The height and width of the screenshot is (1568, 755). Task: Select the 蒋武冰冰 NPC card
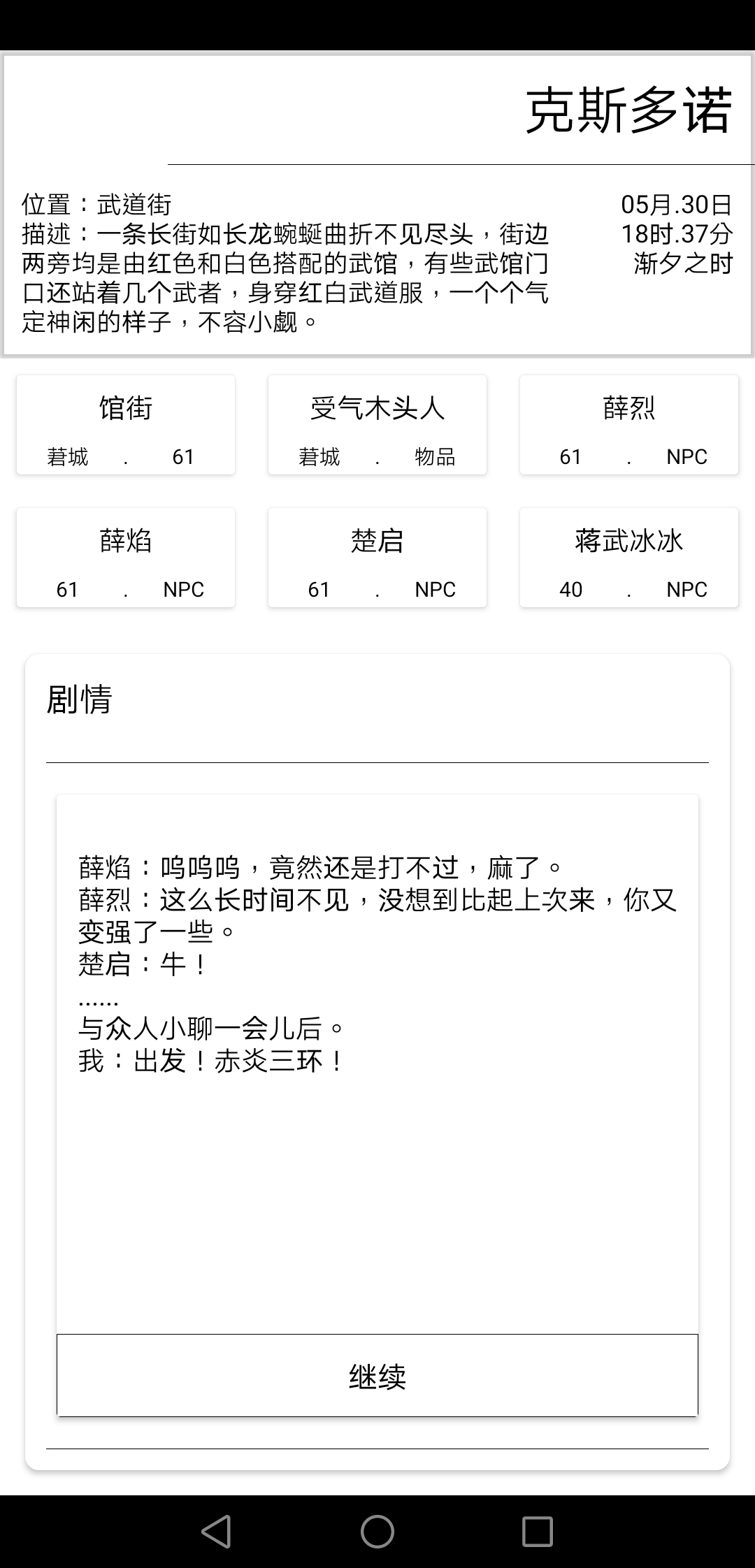pos(629,558)
